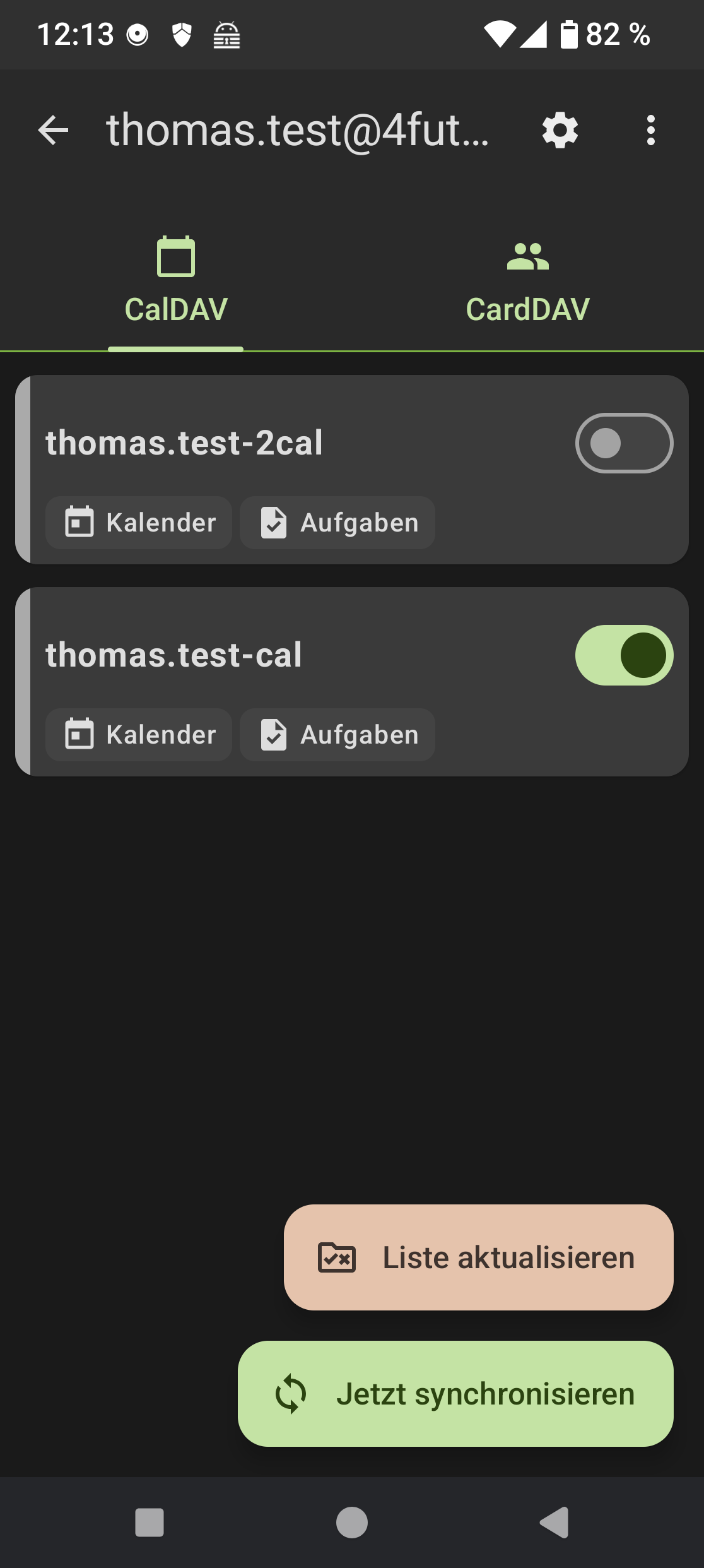Open account settings gear icon
The height and width of the screenshot is (1568, 704).
click(x=560, y=131)
